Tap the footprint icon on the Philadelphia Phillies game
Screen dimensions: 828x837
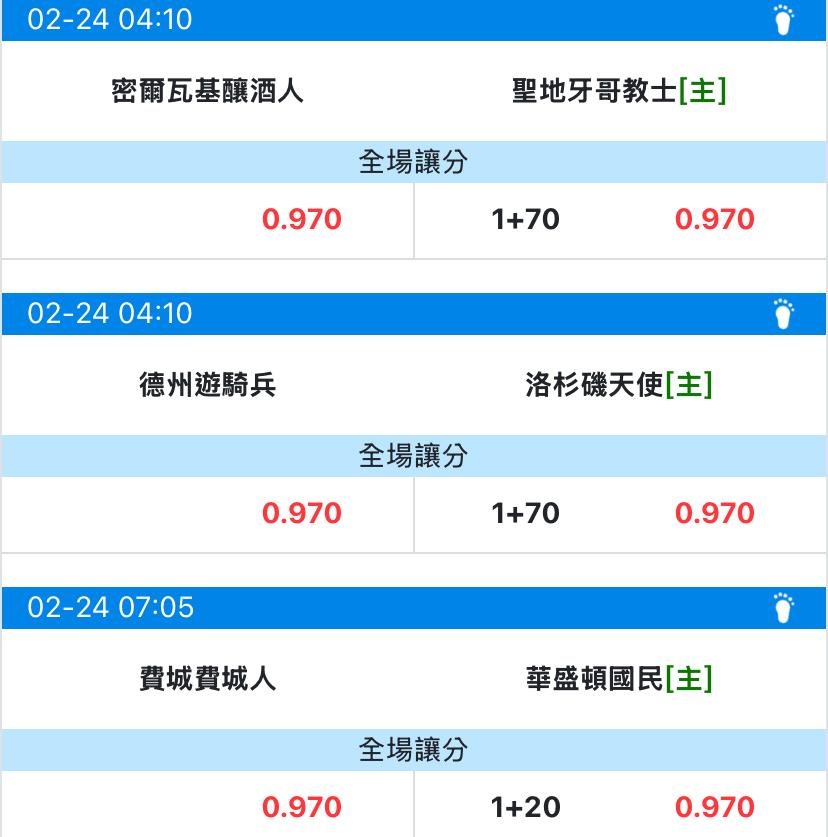[783, 608]
